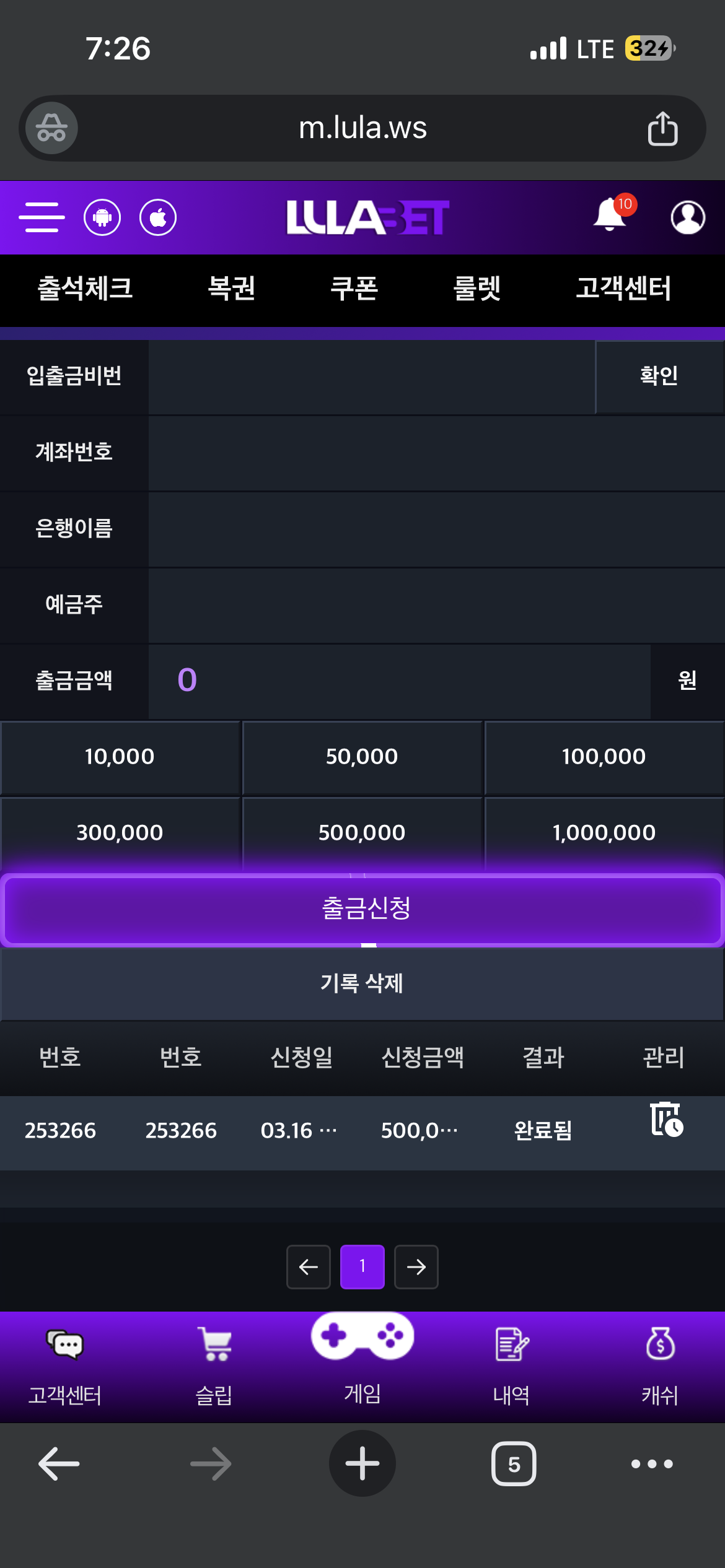This screenshot has height=1568, width=725.
Task: Open the user profile icon
Action: 688,217
